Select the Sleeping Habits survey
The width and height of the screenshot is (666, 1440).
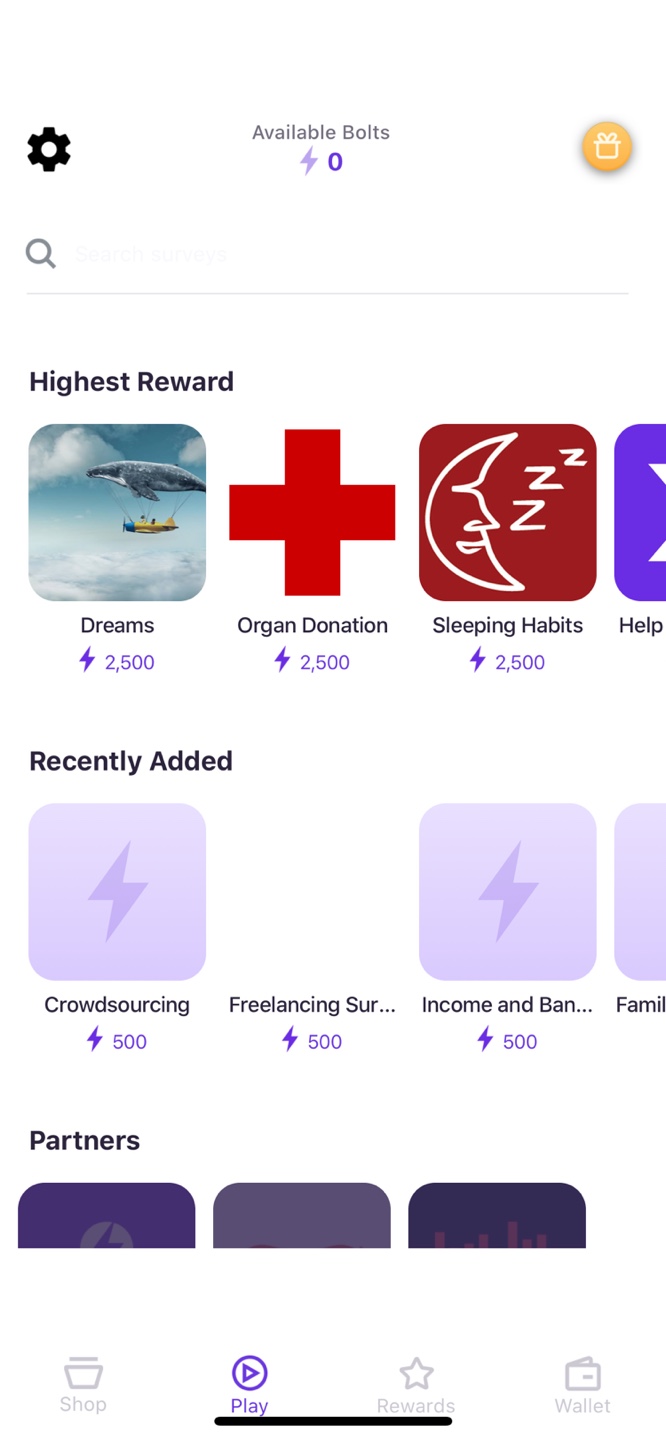tap(507, 513)
